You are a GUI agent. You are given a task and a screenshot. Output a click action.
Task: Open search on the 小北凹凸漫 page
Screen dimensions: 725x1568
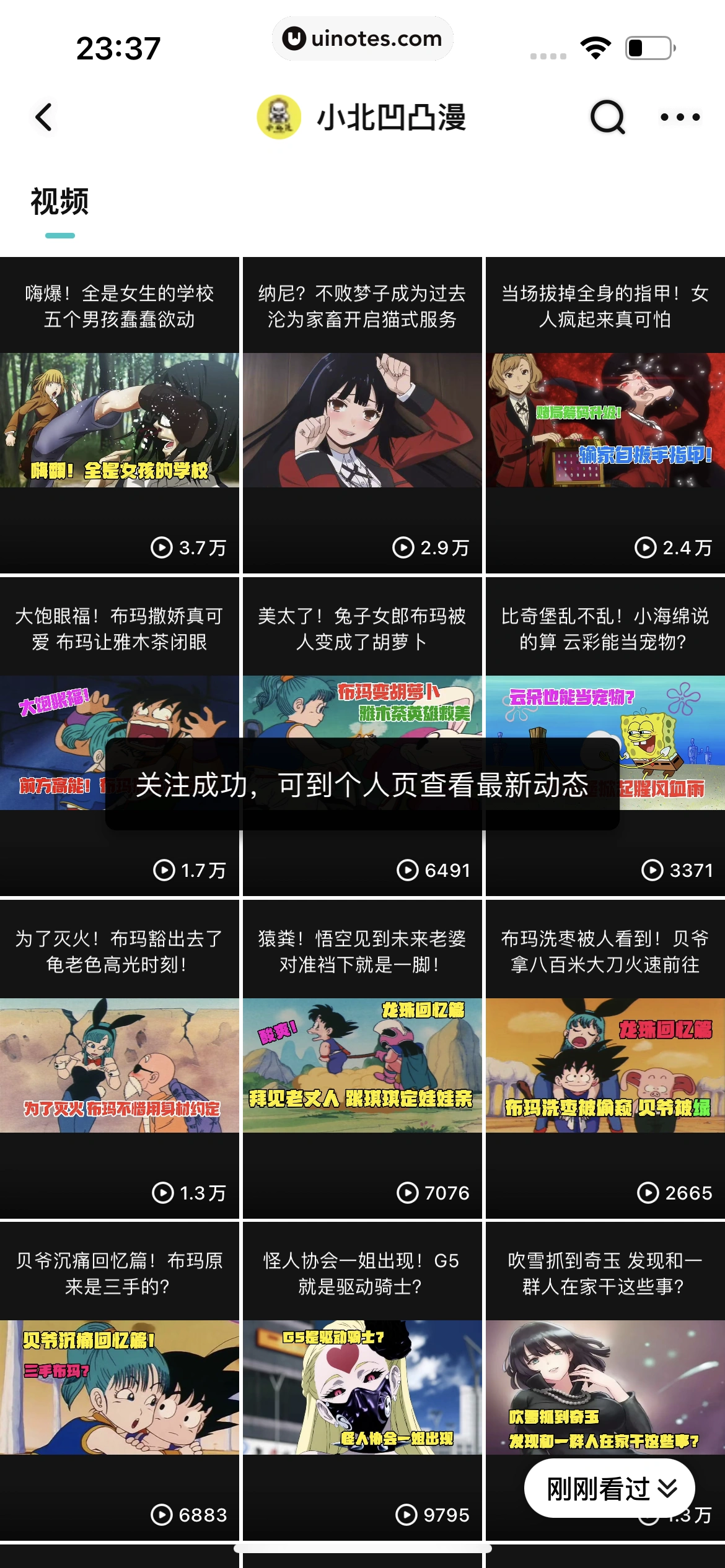point(607,117)
